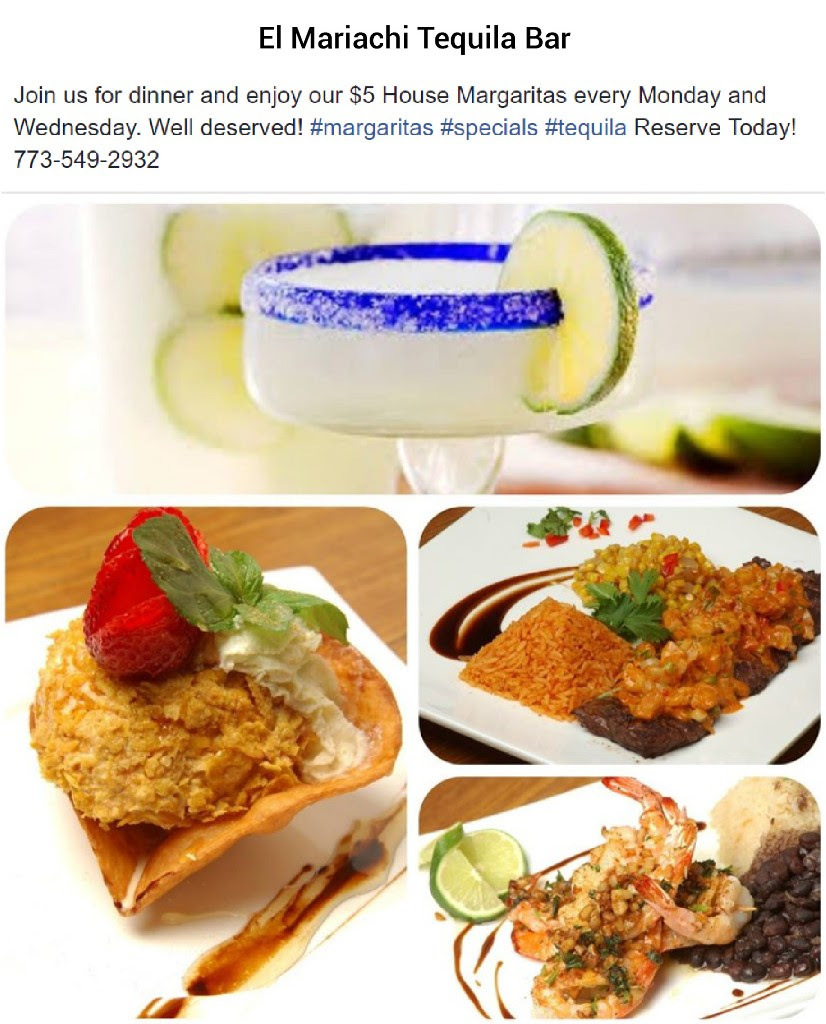Viewport: 826px width, 1024px height.
Task: Follow the #tequila hashtag link
Action: coord(586,128)
